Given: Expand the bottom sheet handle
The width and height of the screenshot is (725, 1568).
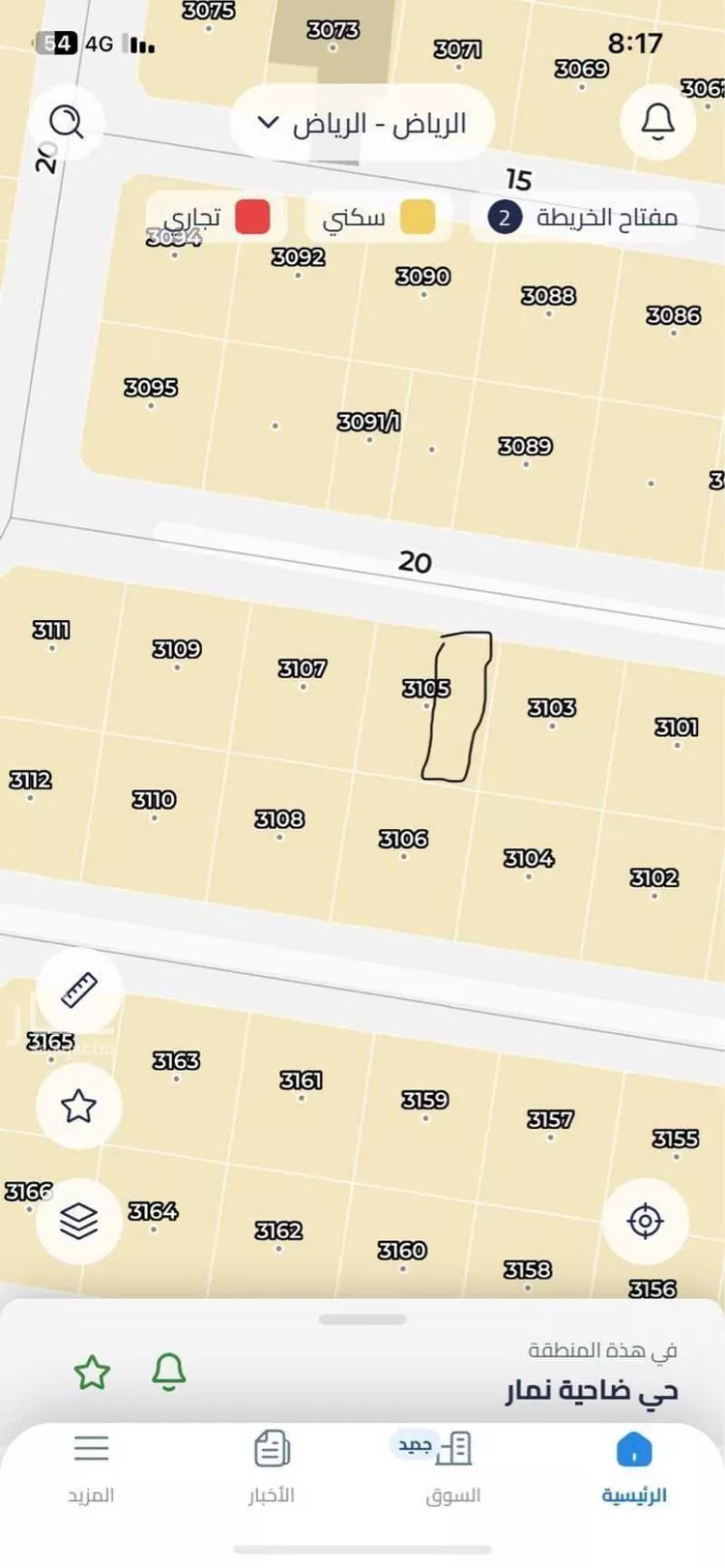Looking at the screenshot, I should pos(362,1319).
